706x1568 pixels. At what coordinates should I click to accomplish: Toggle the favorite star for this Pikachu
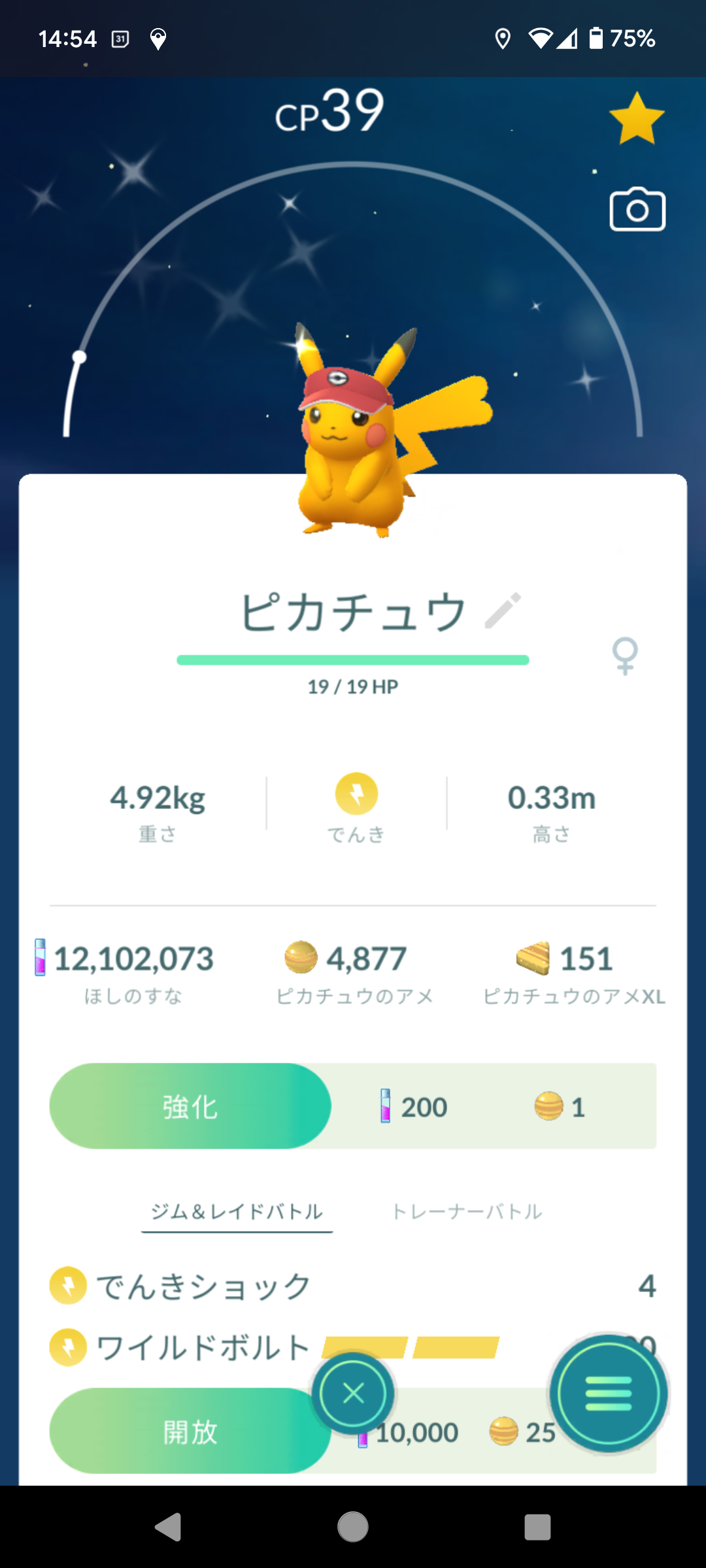(x=637, y=119)
